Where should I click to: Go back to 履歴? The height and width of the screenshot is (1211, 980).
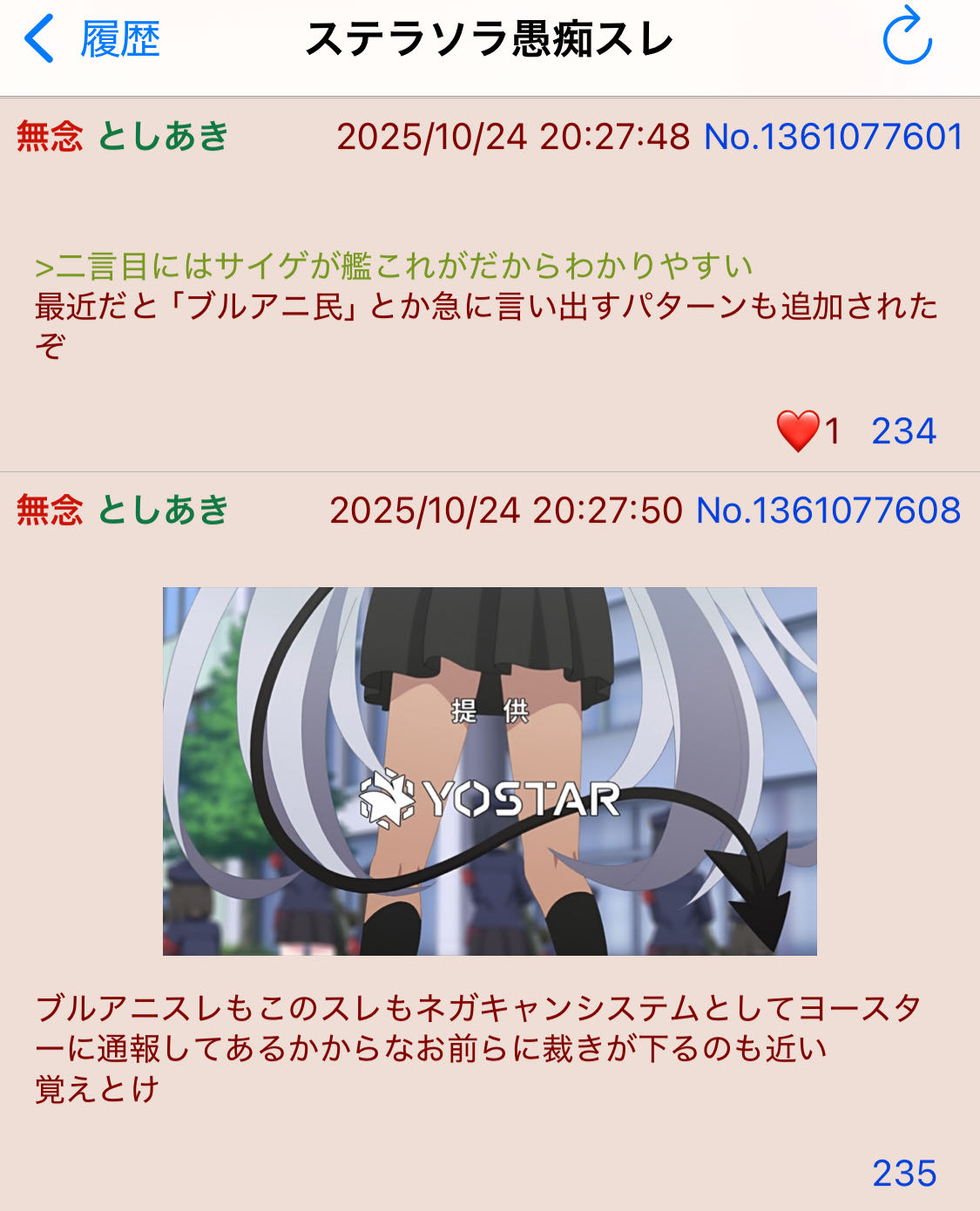[93, 40]
